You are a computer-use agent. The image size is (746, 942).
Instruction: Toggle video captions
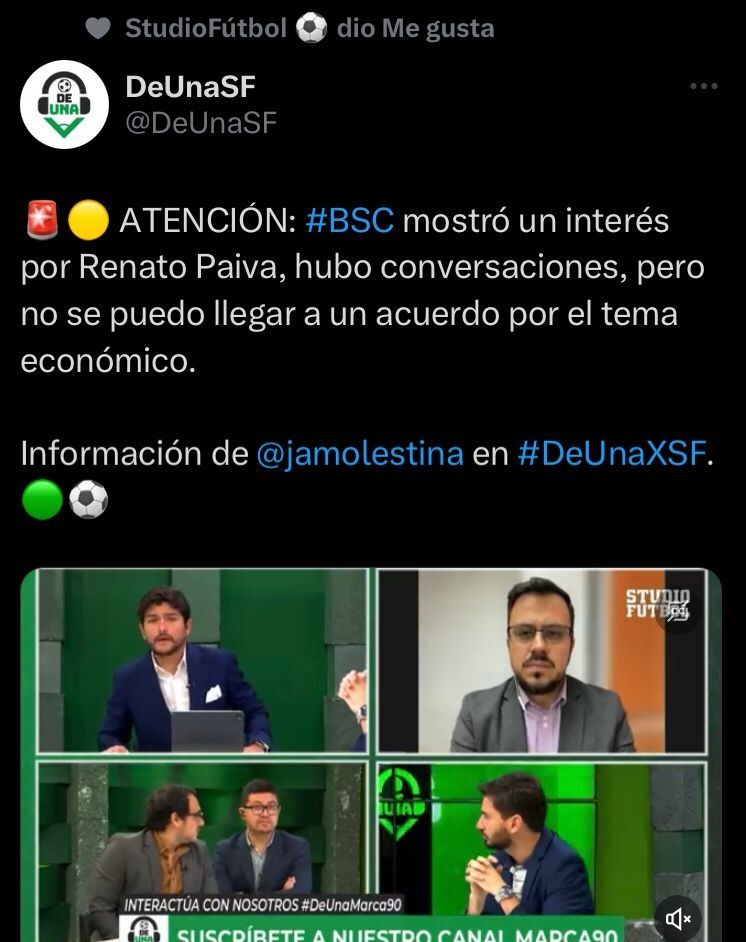click(678, 611)
